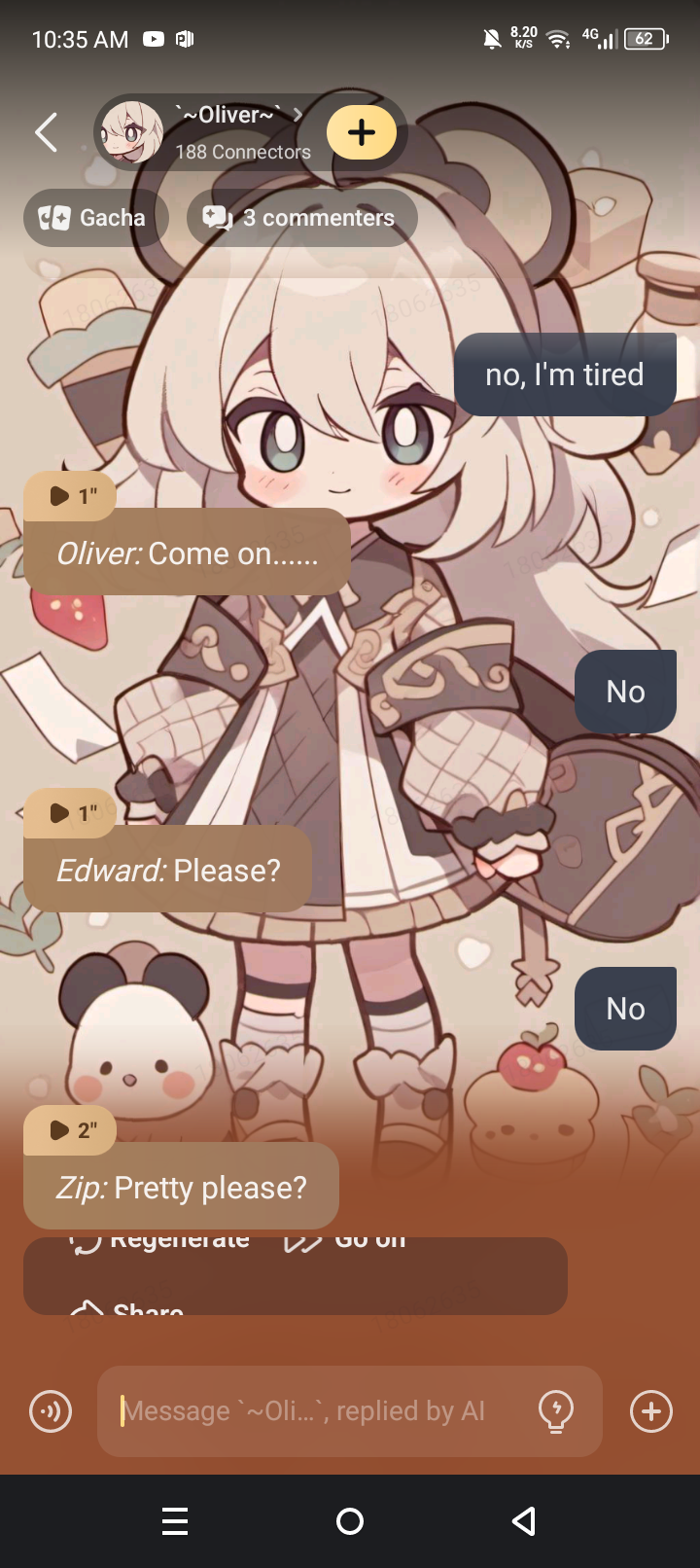
Task: Open the plus attachments menu
Action: (650, 1410)
